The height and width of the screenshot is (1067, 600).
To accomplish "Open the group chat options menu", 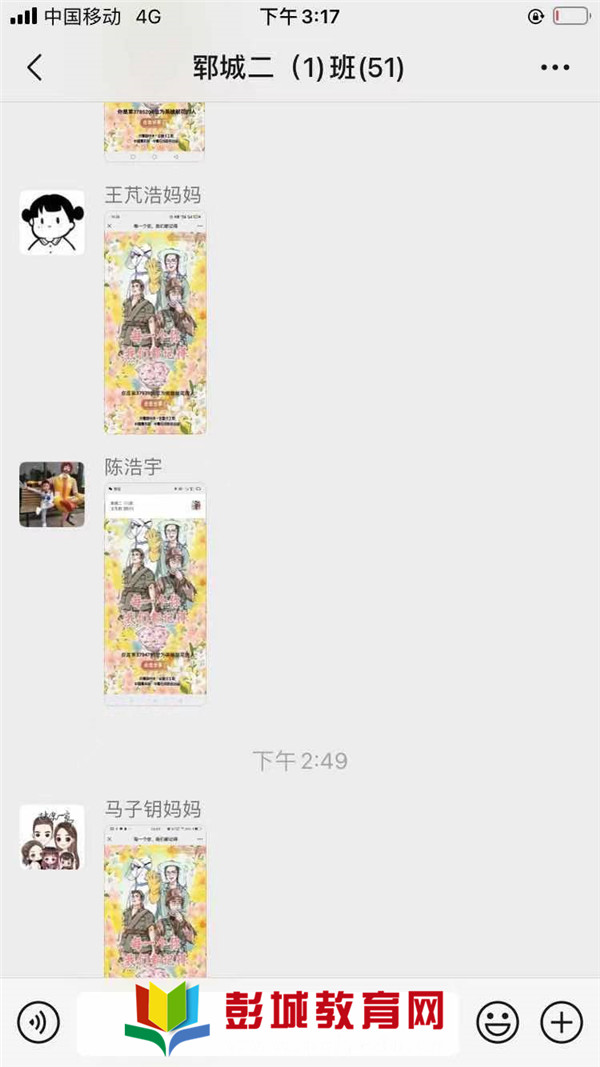I will (554, 68).
